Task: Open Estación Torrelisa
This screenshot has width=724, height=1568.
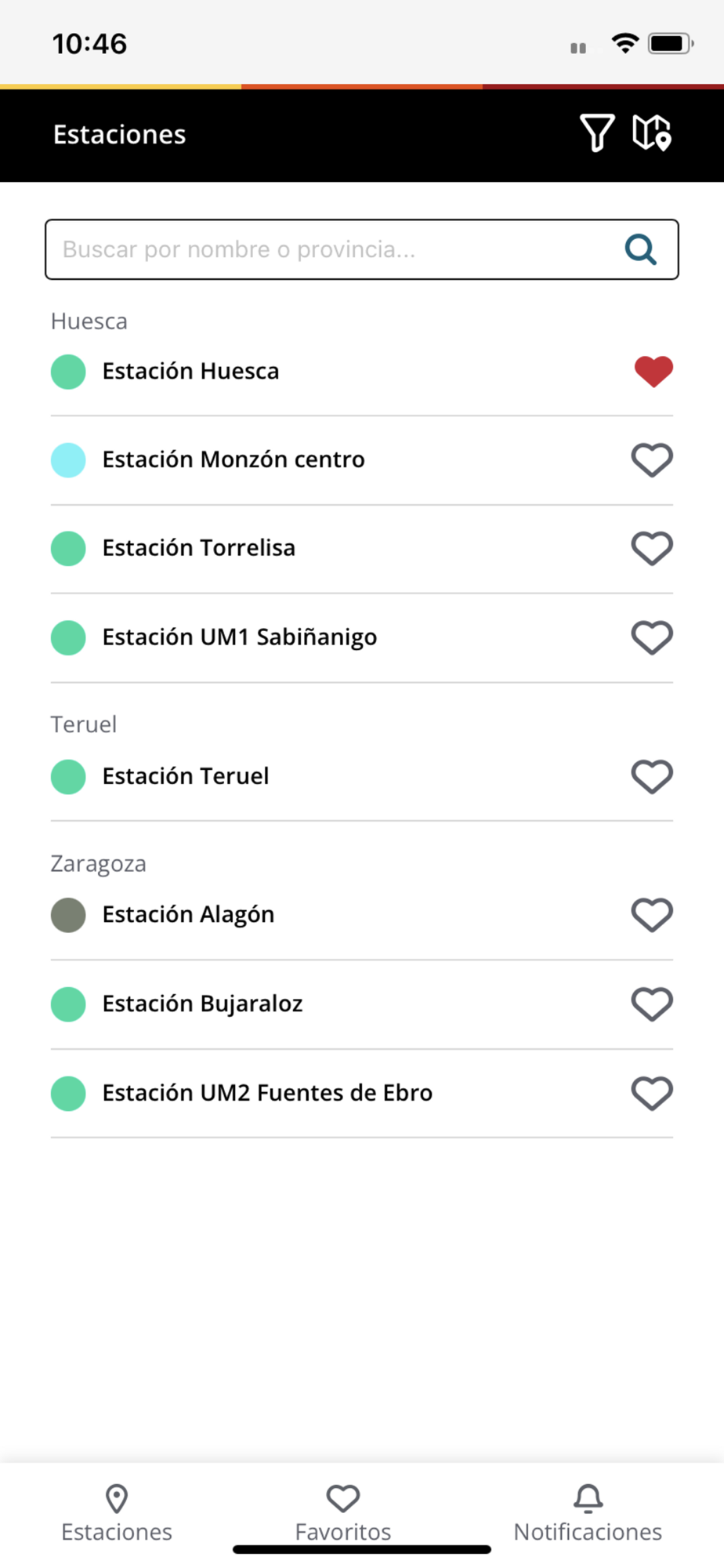Action: point(198,548)
